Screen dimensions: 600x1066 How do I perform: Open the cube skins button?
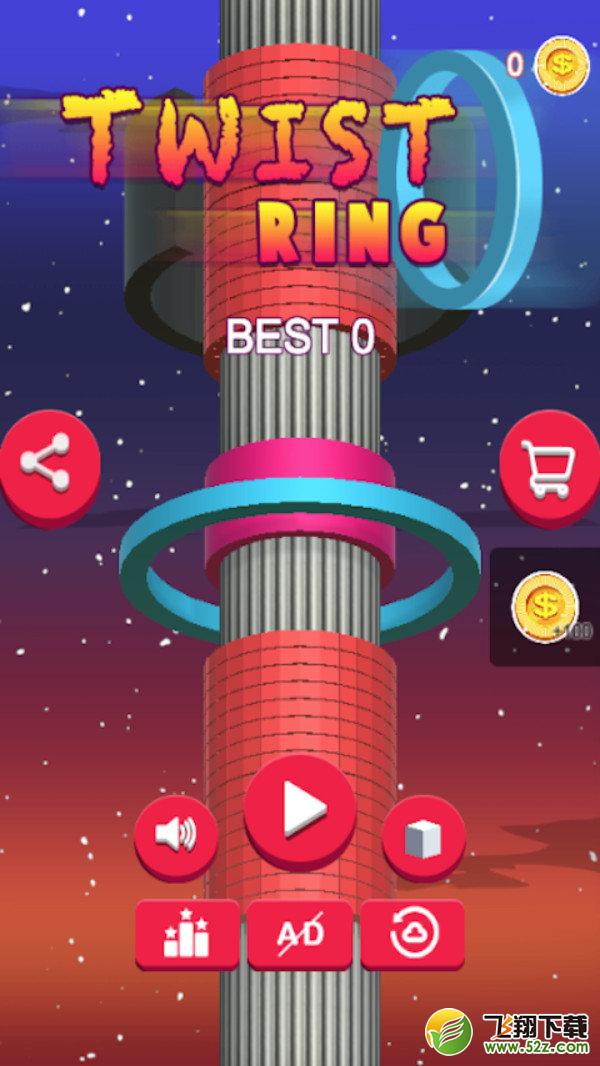[424, 837]
